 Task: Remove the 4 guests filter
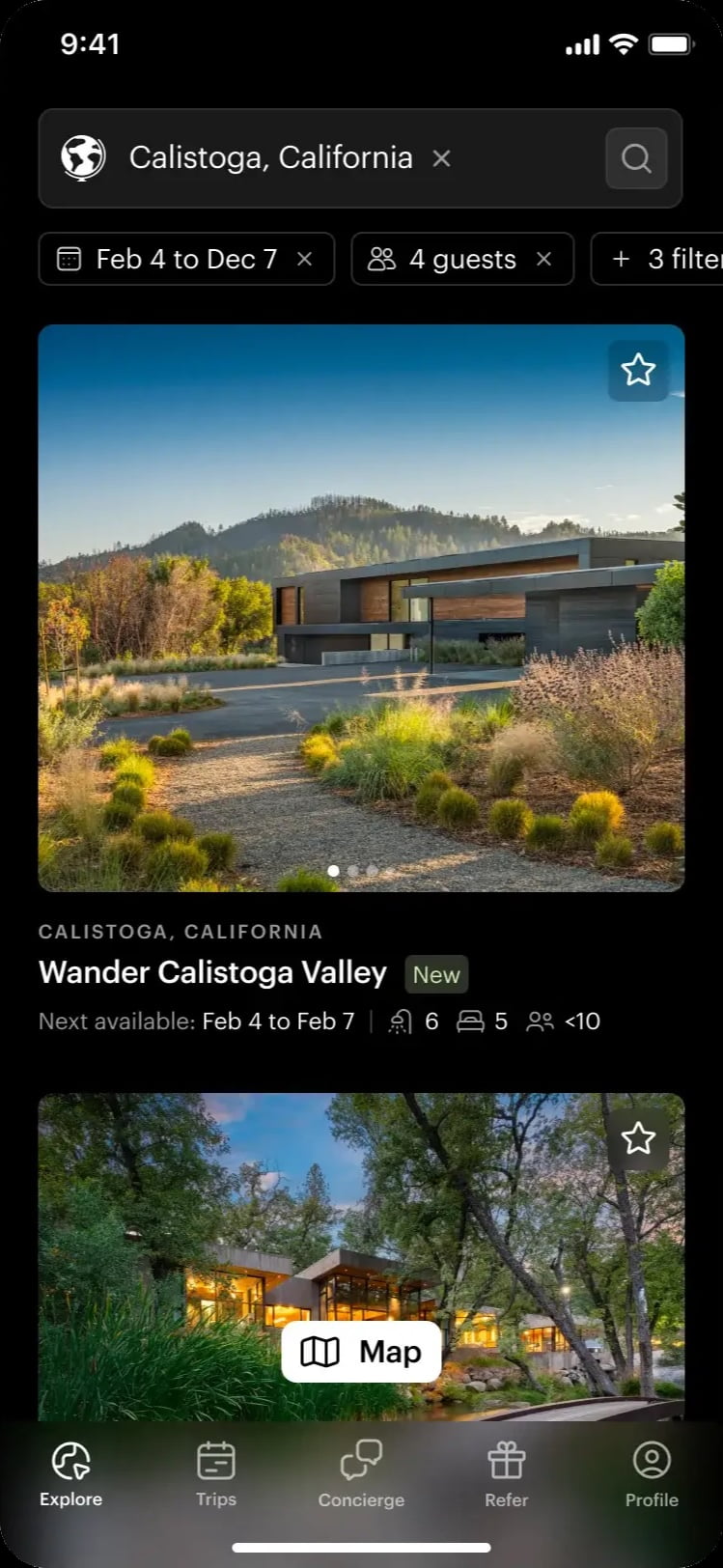click(x=543, y=259)
